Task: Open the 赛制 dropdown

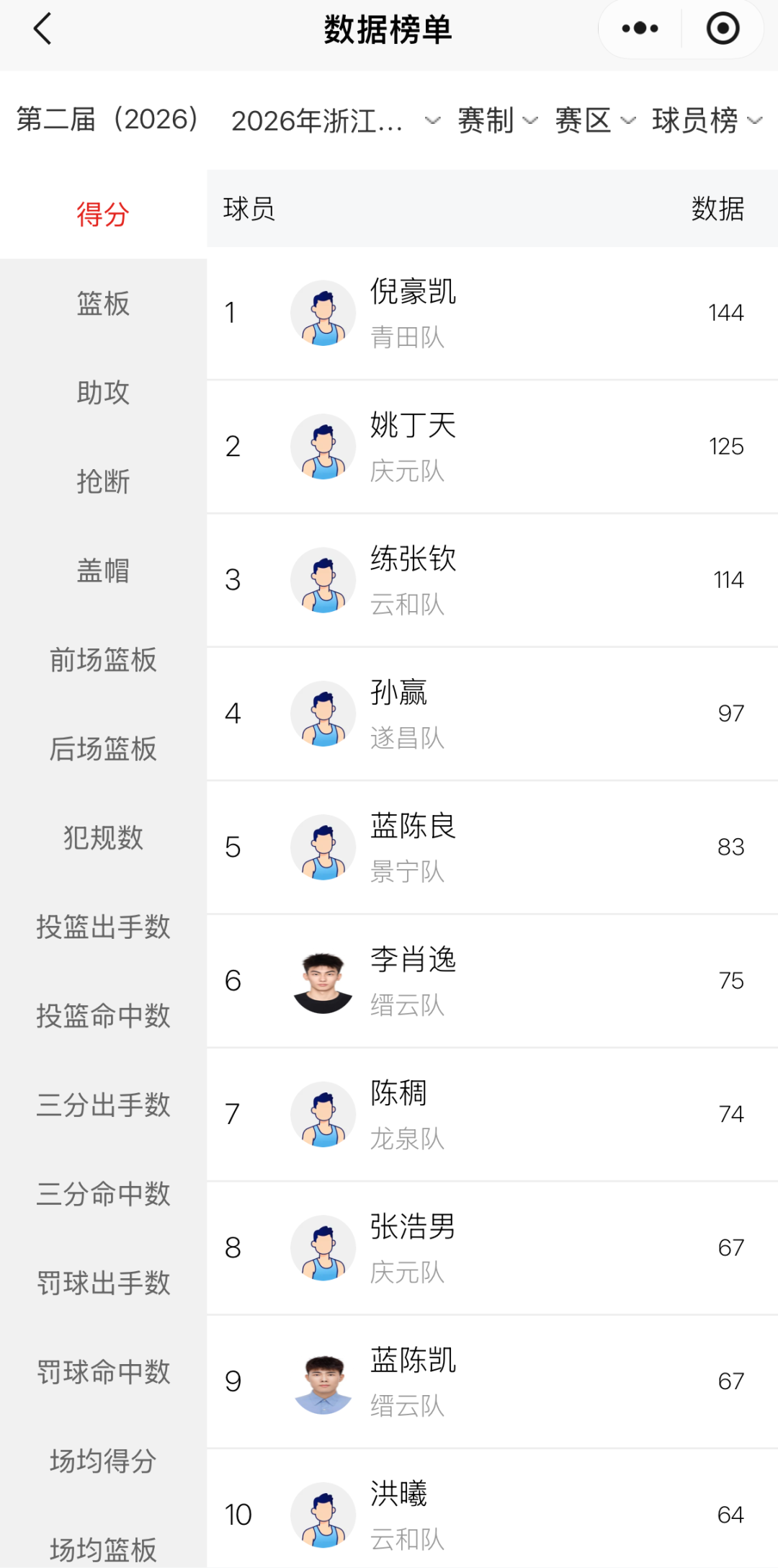Action: click(498, 120)
